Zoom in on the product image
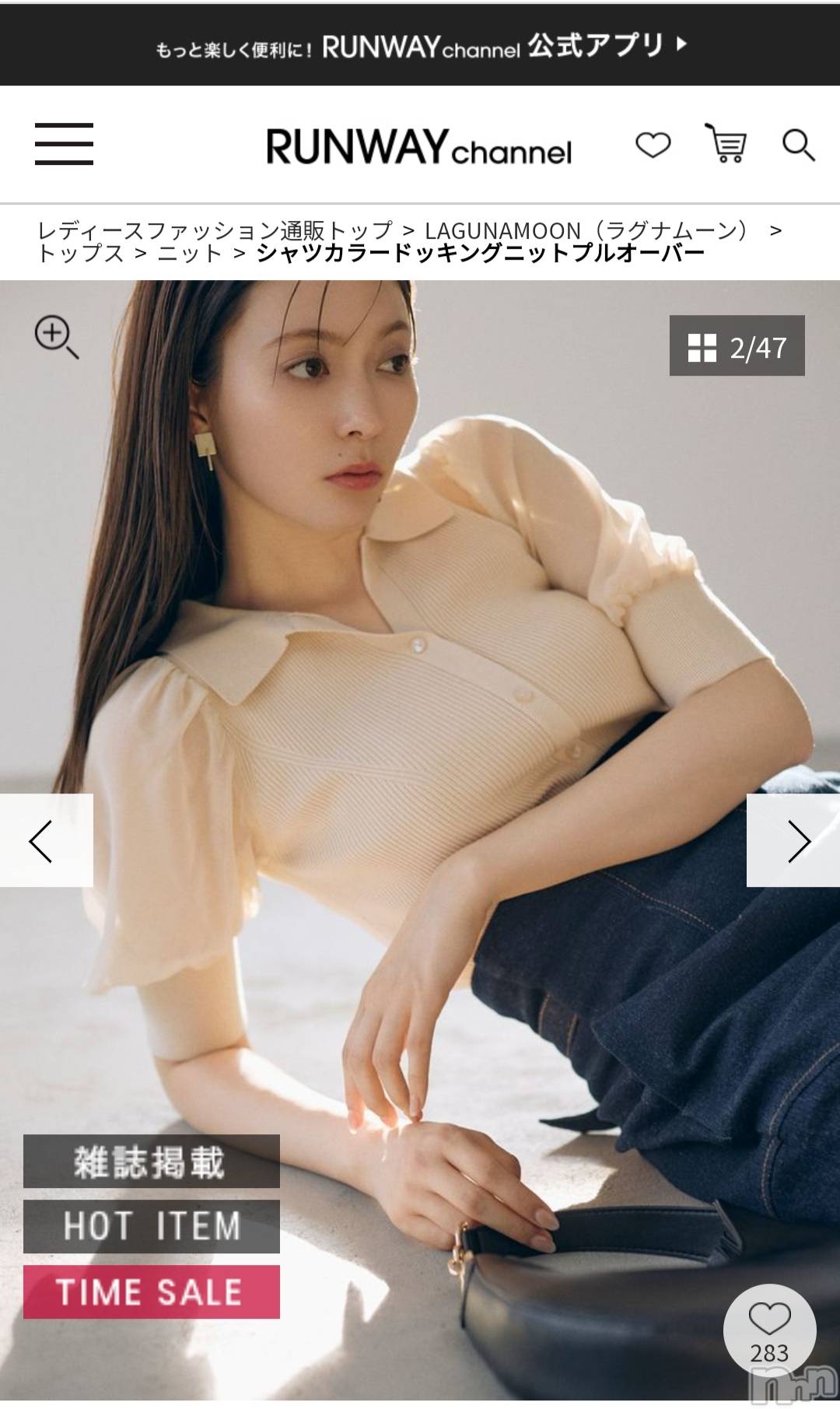The image size is (840, 1409). point(56,337)
